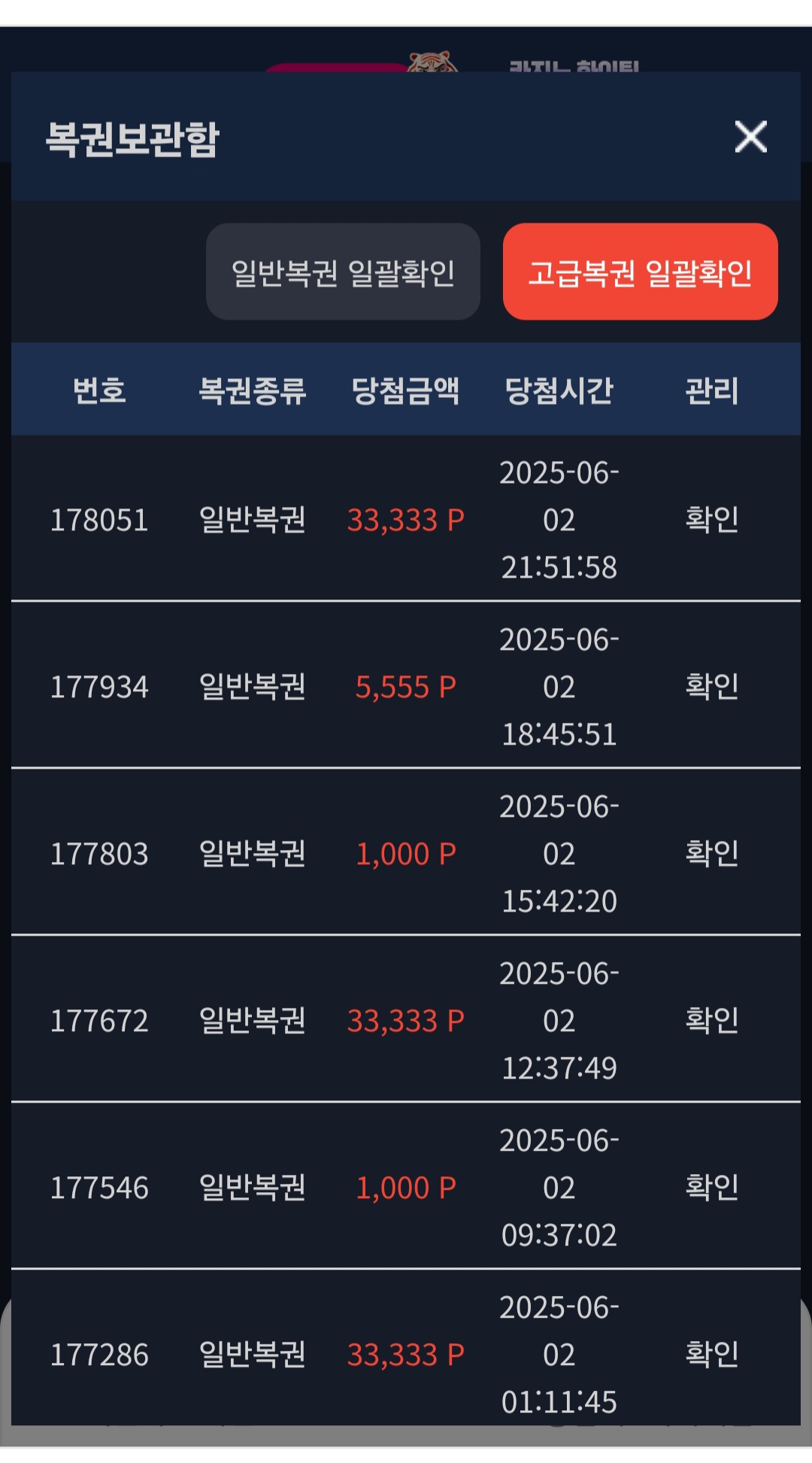Image resolution: width=812 pixels, height=1463 pixels.
Task: Tap 확인 for ticket 177546
Action: (711, 1187)
